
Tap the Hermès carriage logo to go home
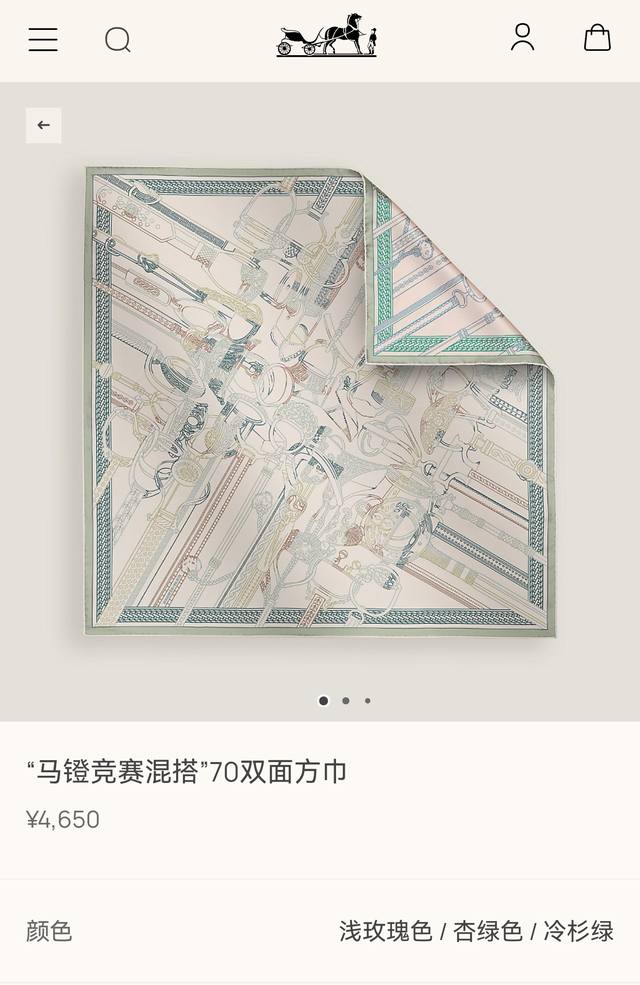coord(327,36)
